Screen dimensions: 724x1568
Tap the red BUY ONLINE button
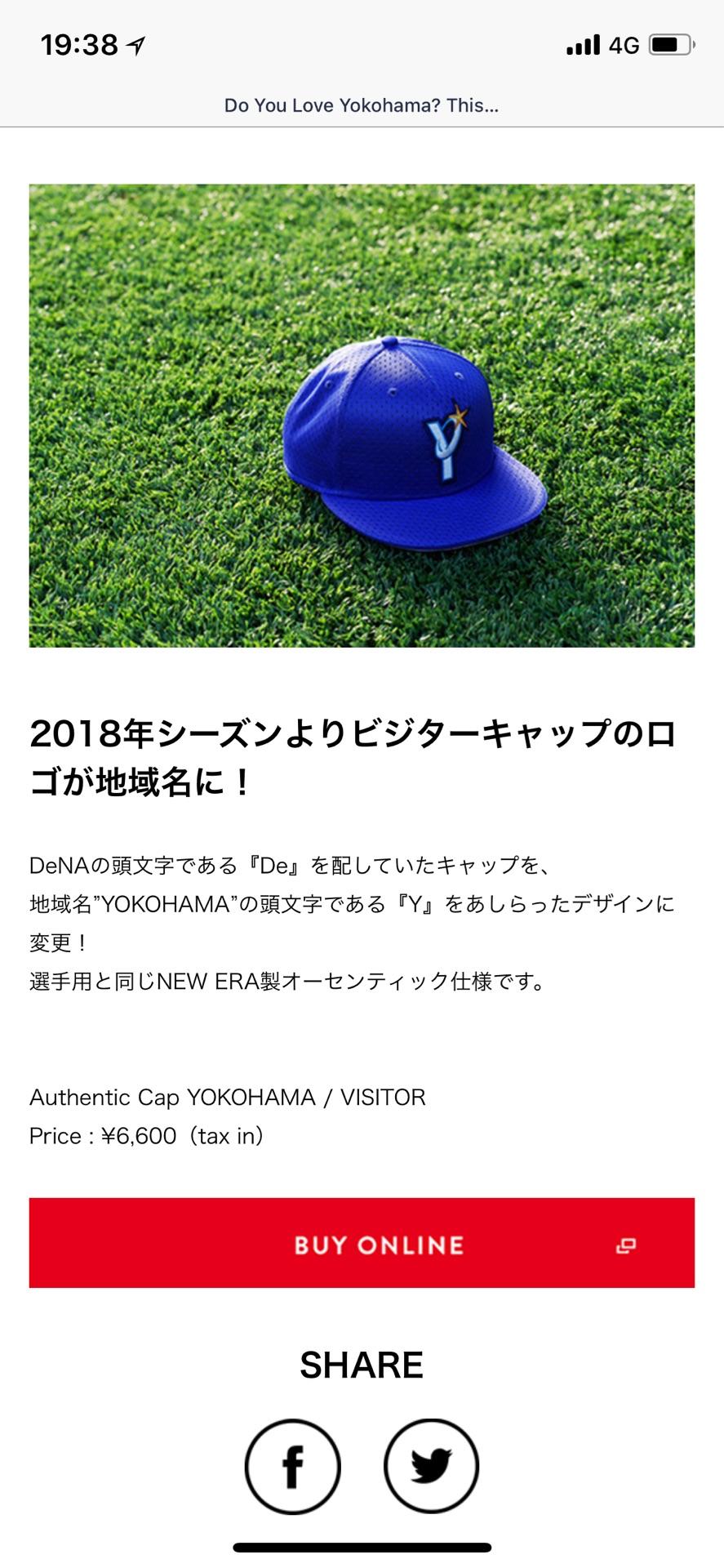coord(362,1242)
